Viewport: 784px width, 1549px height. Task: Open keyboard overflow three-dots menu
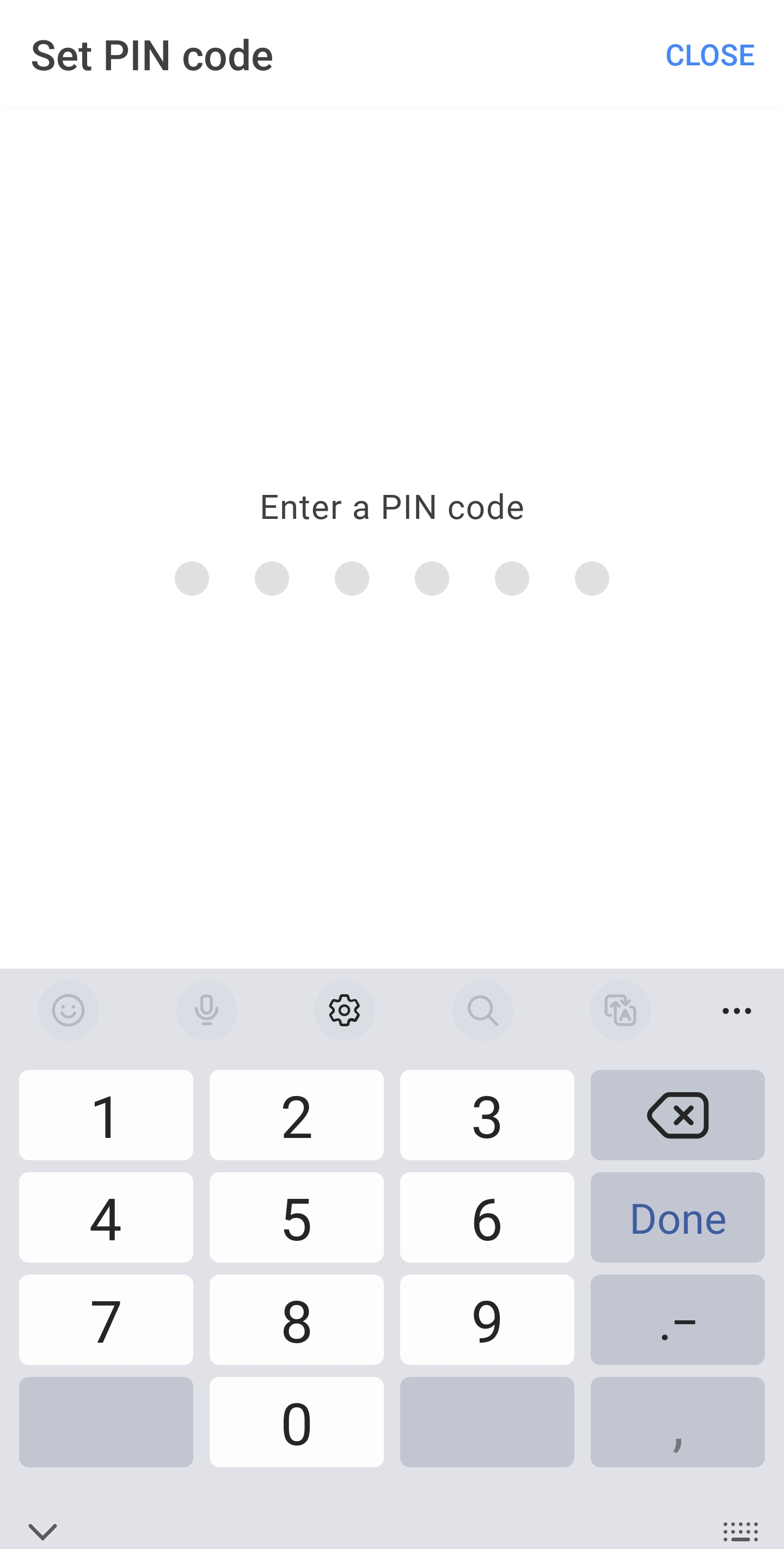737,1011
